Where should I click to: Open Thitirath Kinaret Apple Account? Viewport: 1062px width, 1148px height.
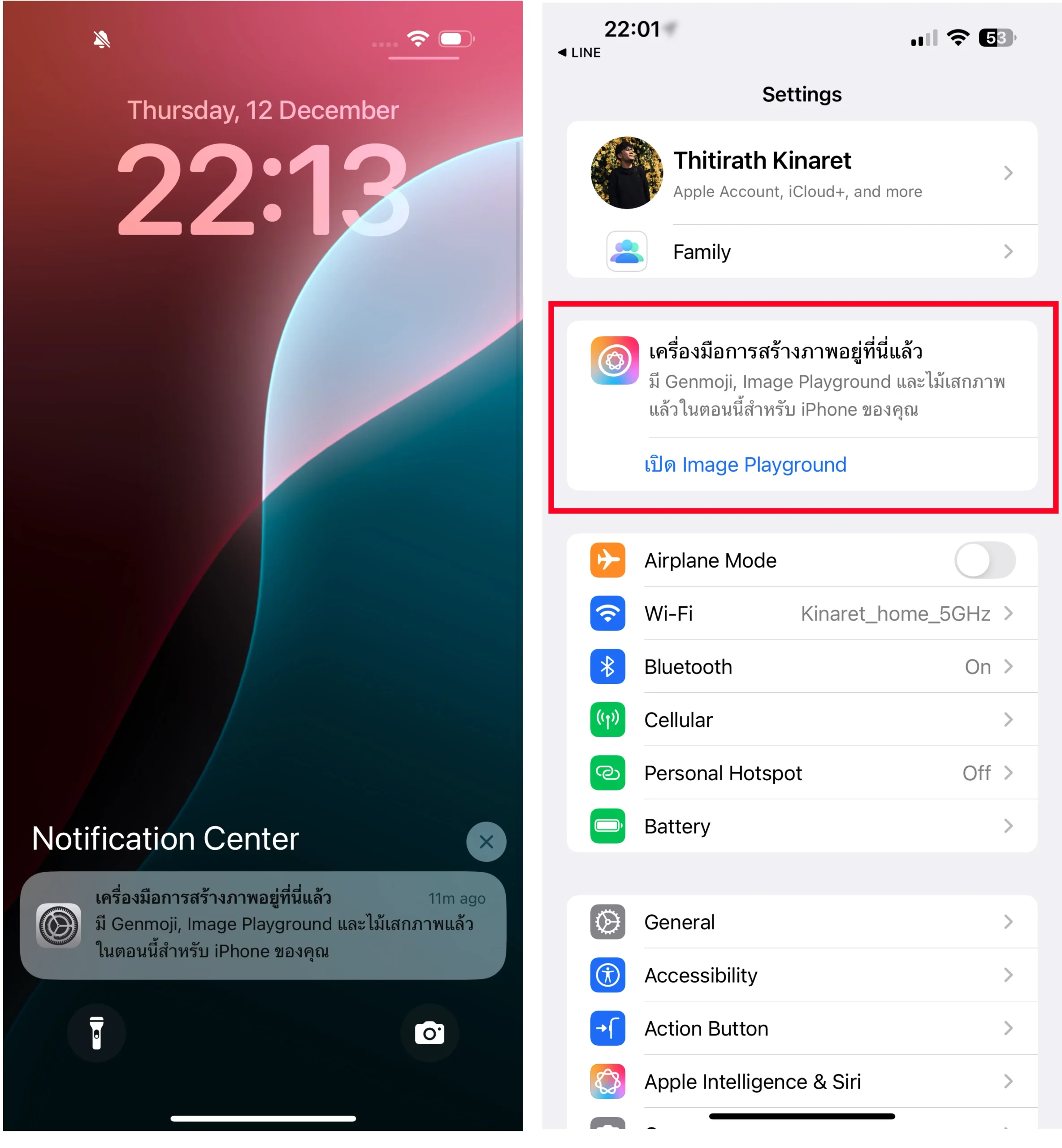pos(801,173)
